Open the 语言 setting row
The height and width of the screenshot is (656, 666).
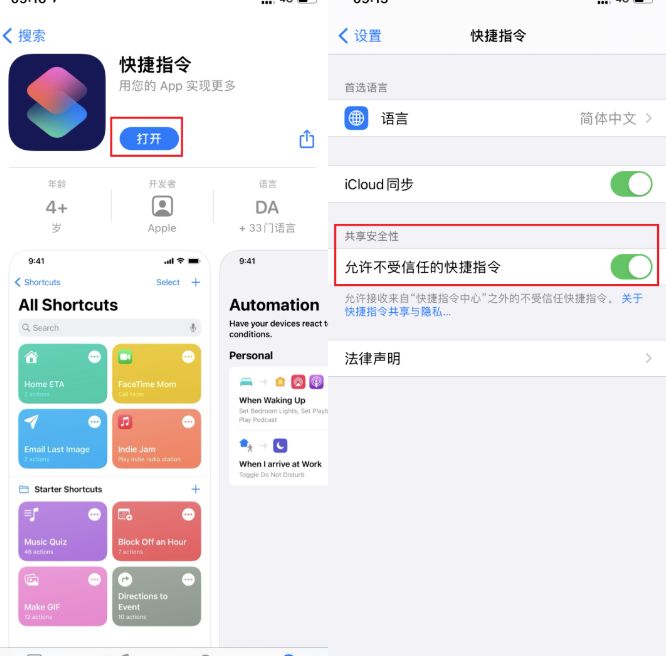[498, 118]
